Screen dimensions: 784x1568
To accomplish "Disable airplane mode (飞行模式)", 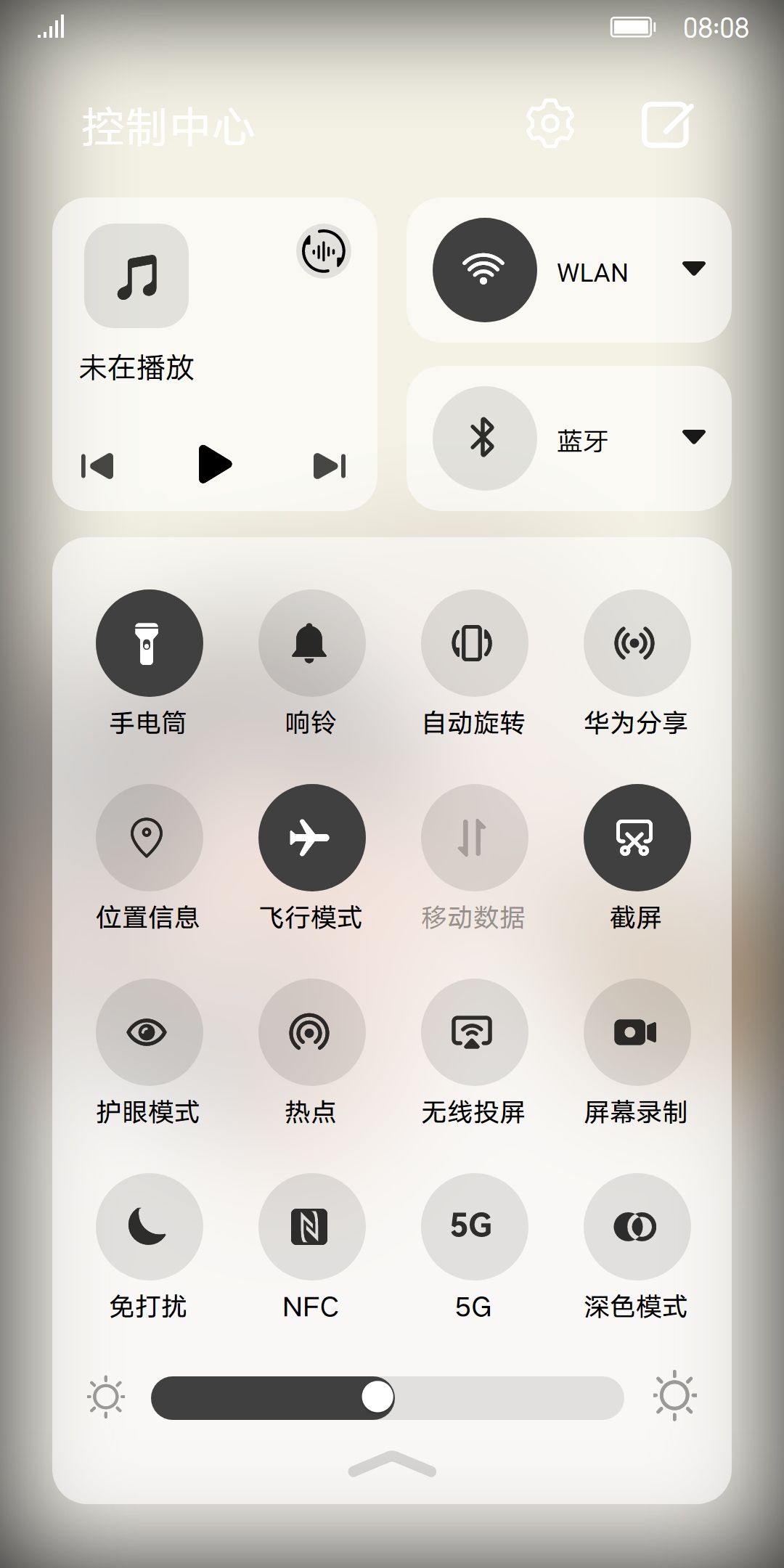I will tap(312, 838).
